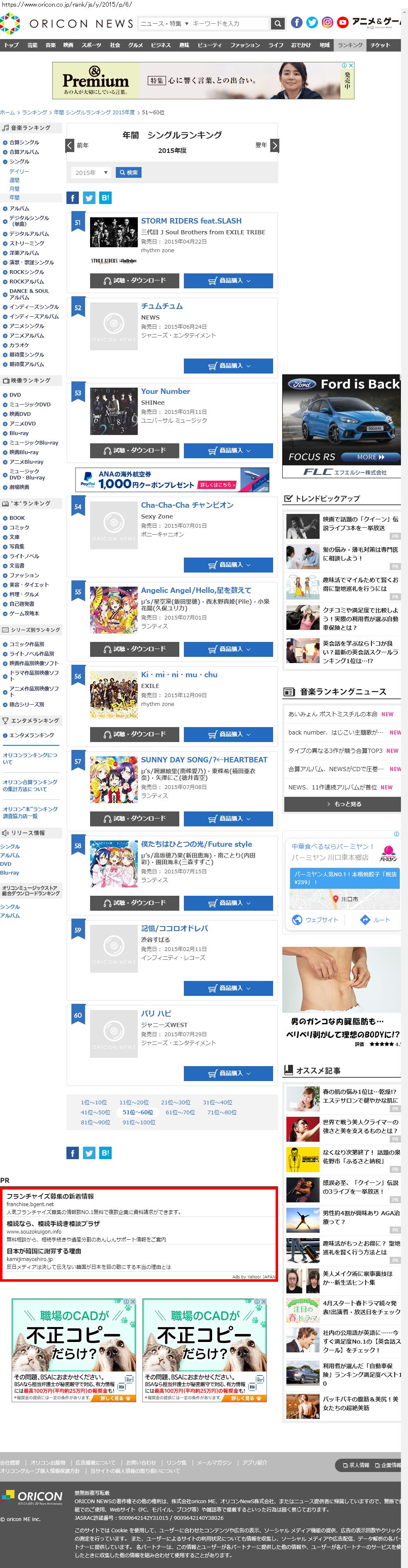Switch to the 映画 navigation tab

point(68,45)
